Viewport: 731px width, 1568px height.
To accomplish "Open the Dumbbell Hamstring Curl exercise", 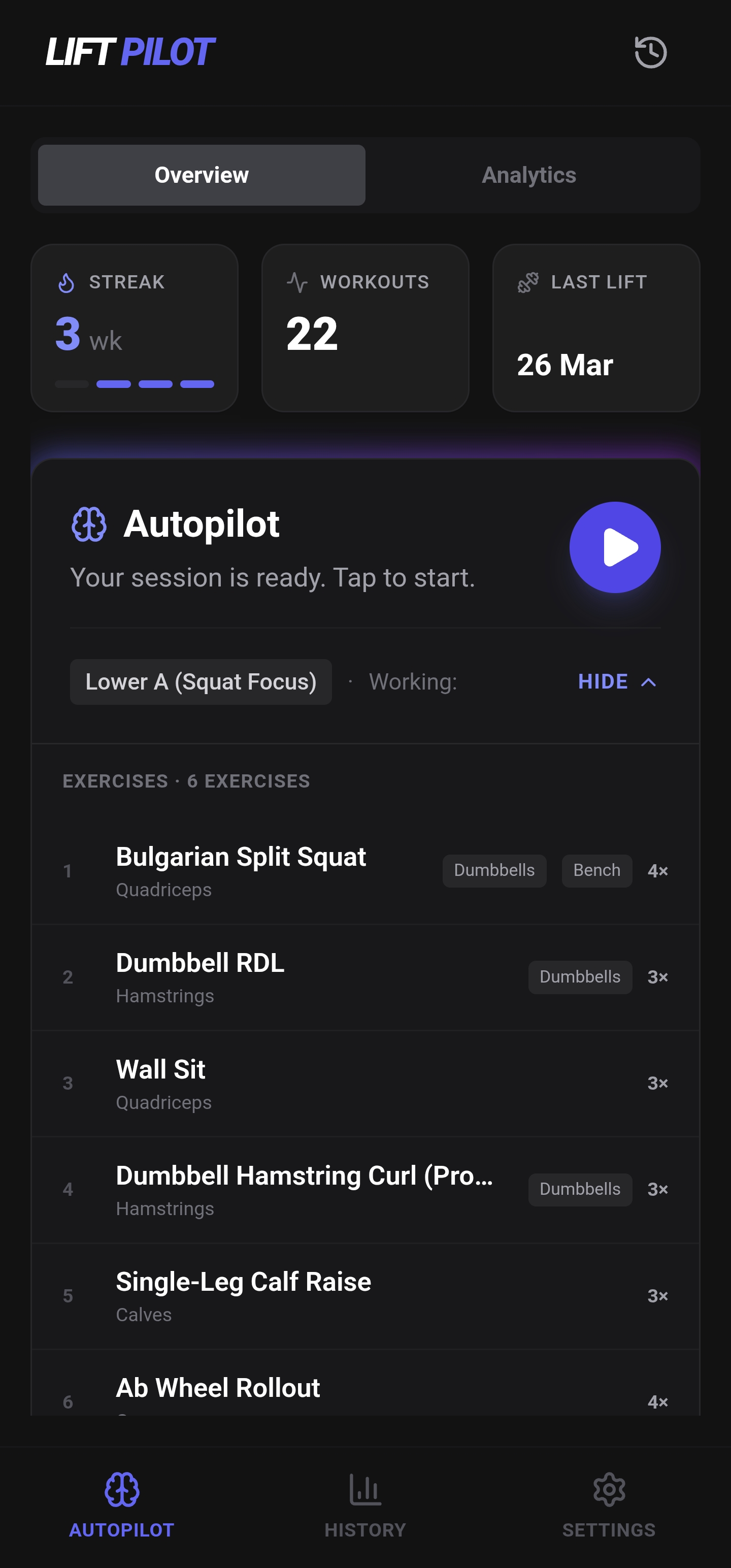I will click(304, 1188).
